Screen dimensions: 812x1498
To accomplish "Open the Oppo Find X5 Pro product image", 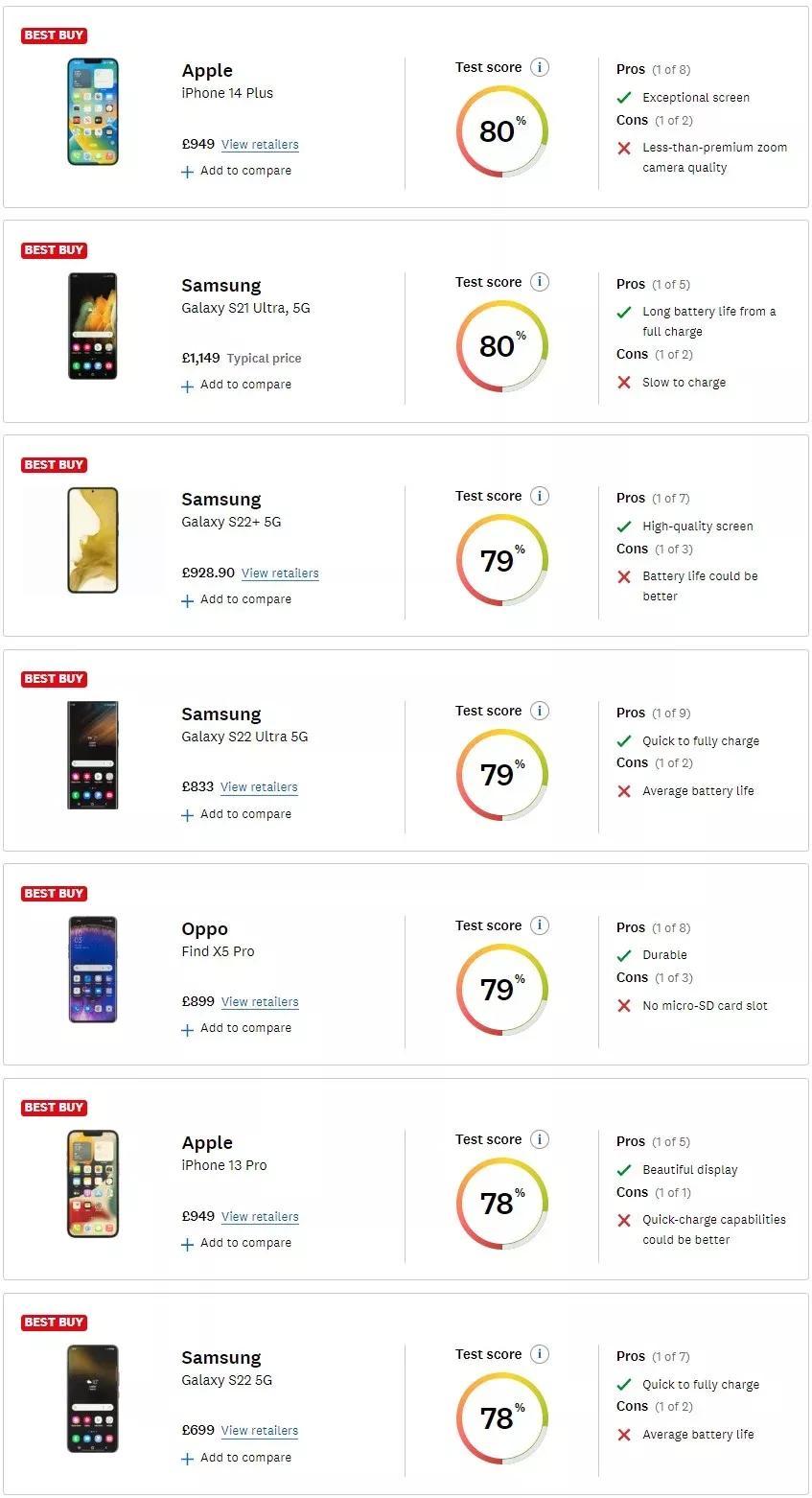I will (x=93, y=969).
